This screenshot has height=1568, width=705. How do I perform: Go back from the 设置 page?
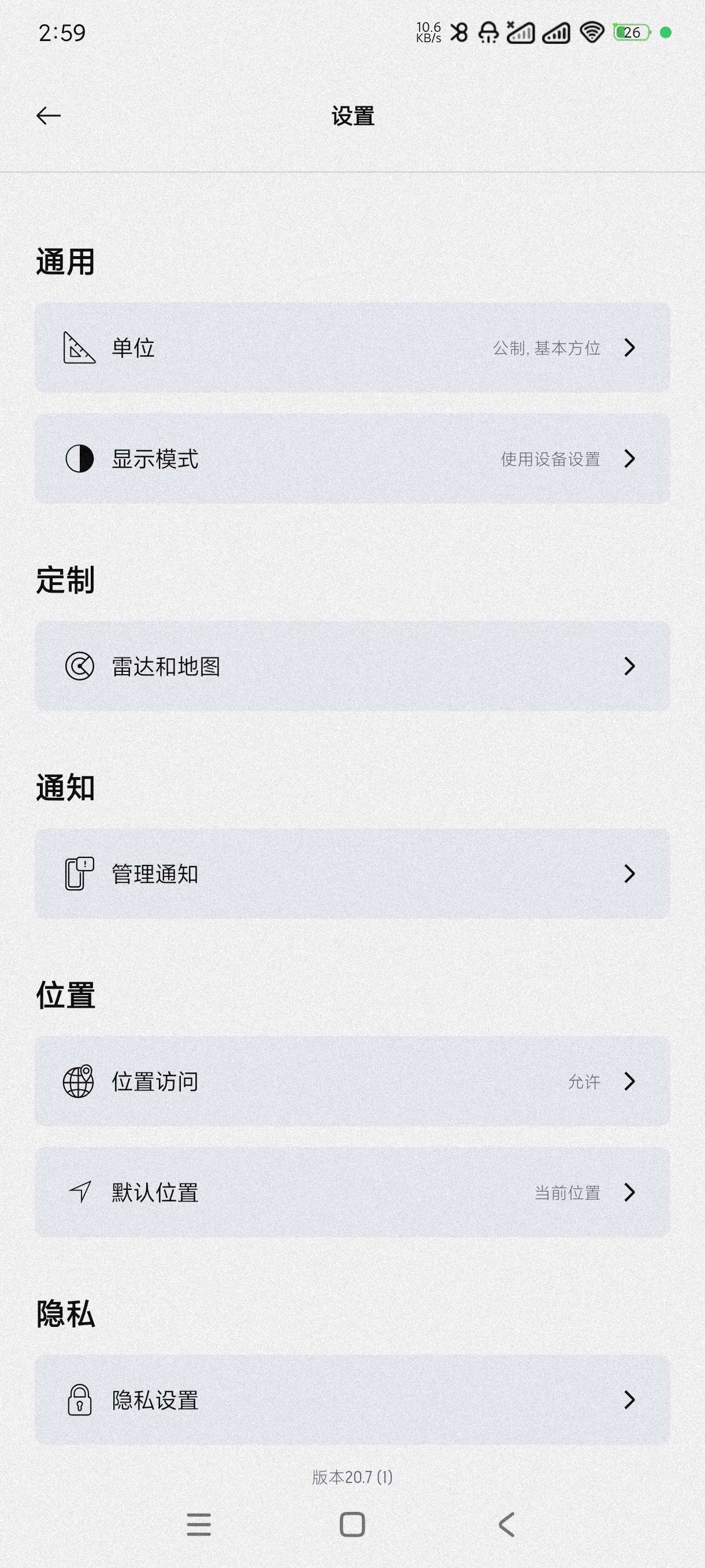click(49, 116)
